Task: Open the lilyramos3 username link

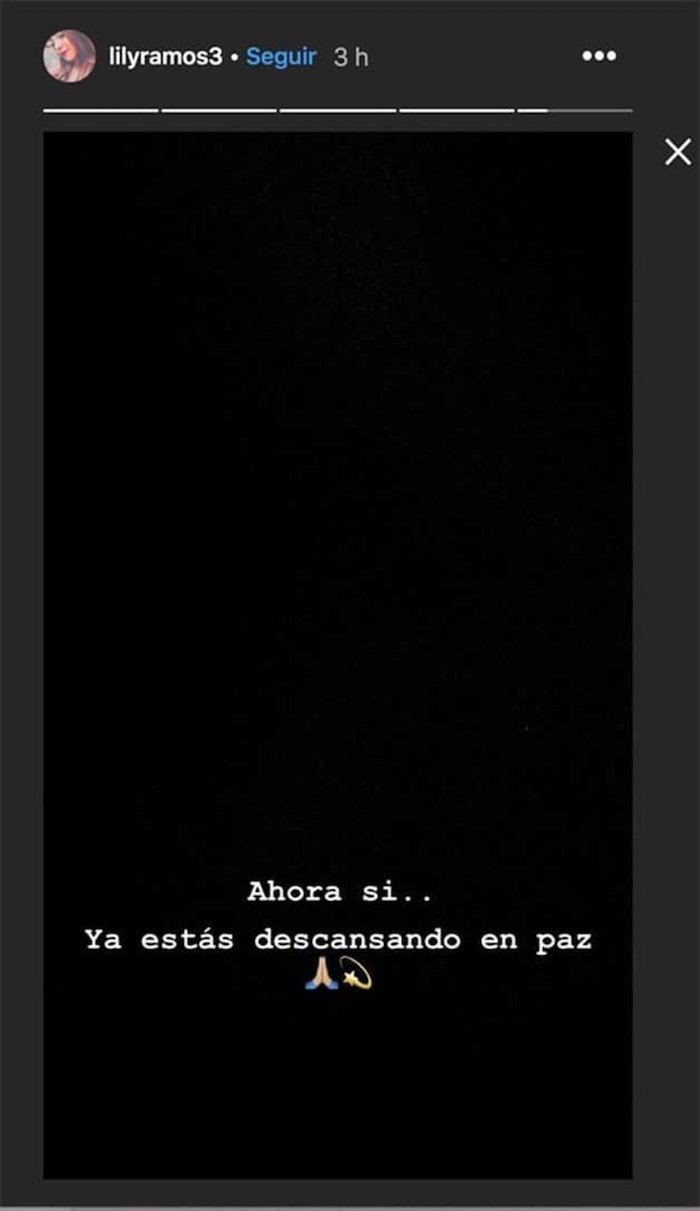Action: point(165,57)
